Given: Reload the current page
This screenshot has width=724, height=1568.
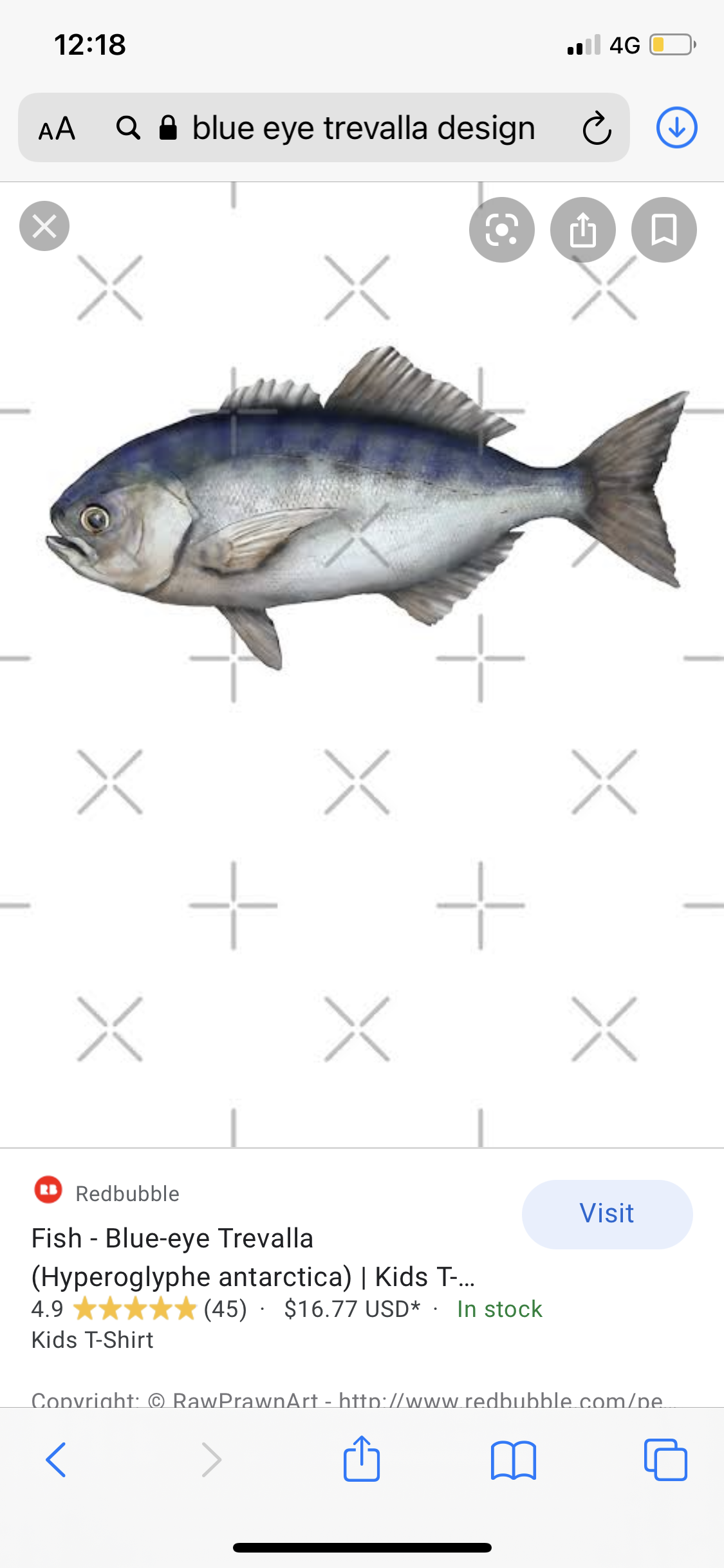Looking at the screenshot, I should pyautogui.click(x=597, y=128).
